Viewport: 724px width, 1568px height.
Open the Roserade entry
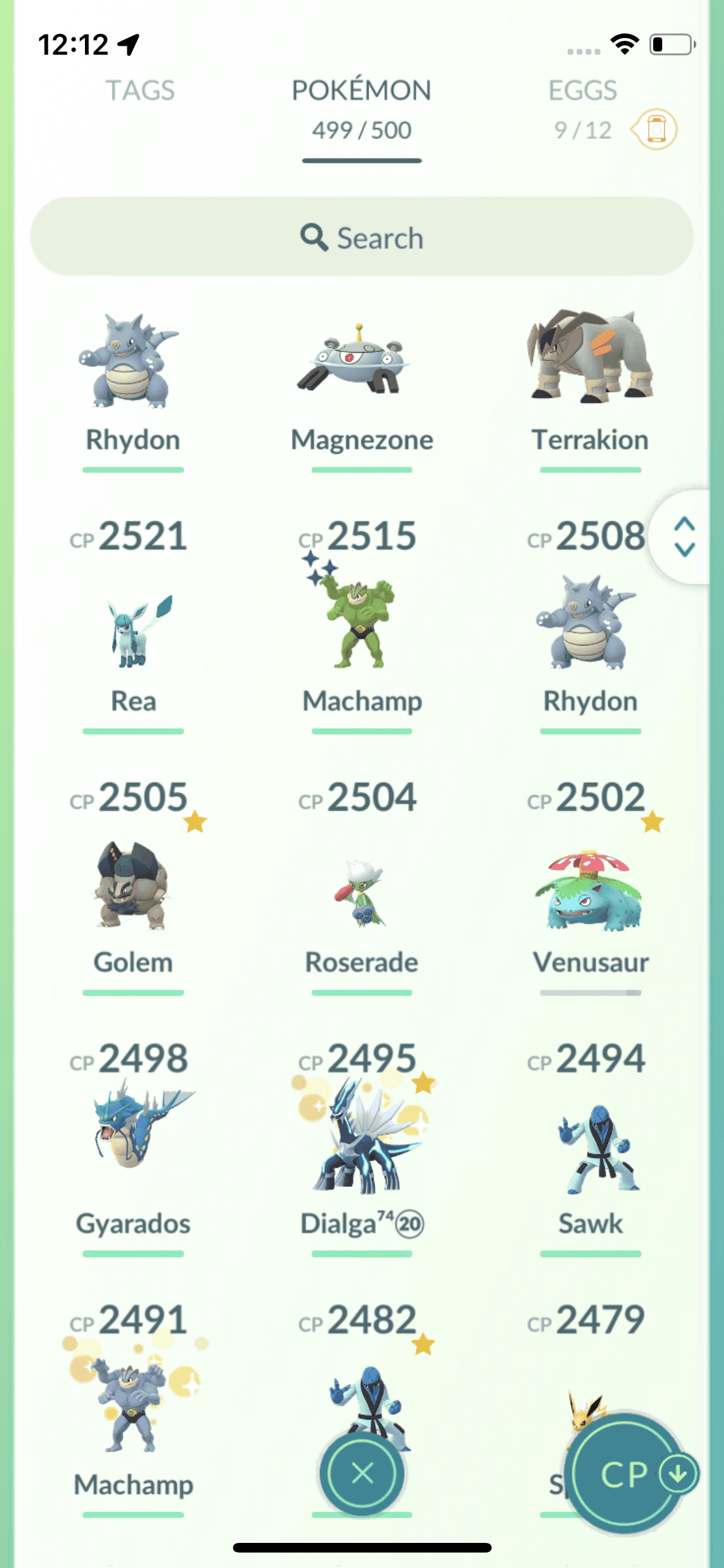click(x=362, y=895)
